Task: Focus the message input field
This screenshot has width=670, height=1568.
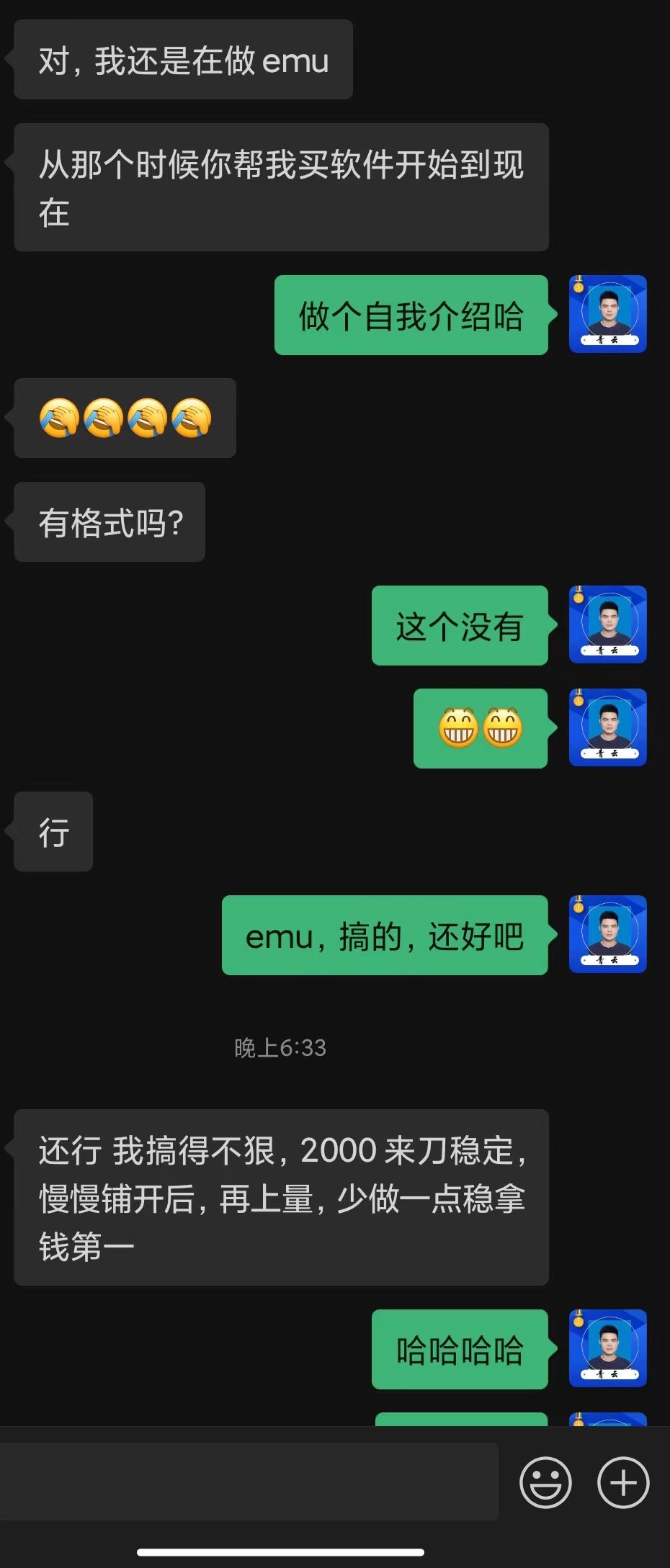Action: click(249, 1482)
